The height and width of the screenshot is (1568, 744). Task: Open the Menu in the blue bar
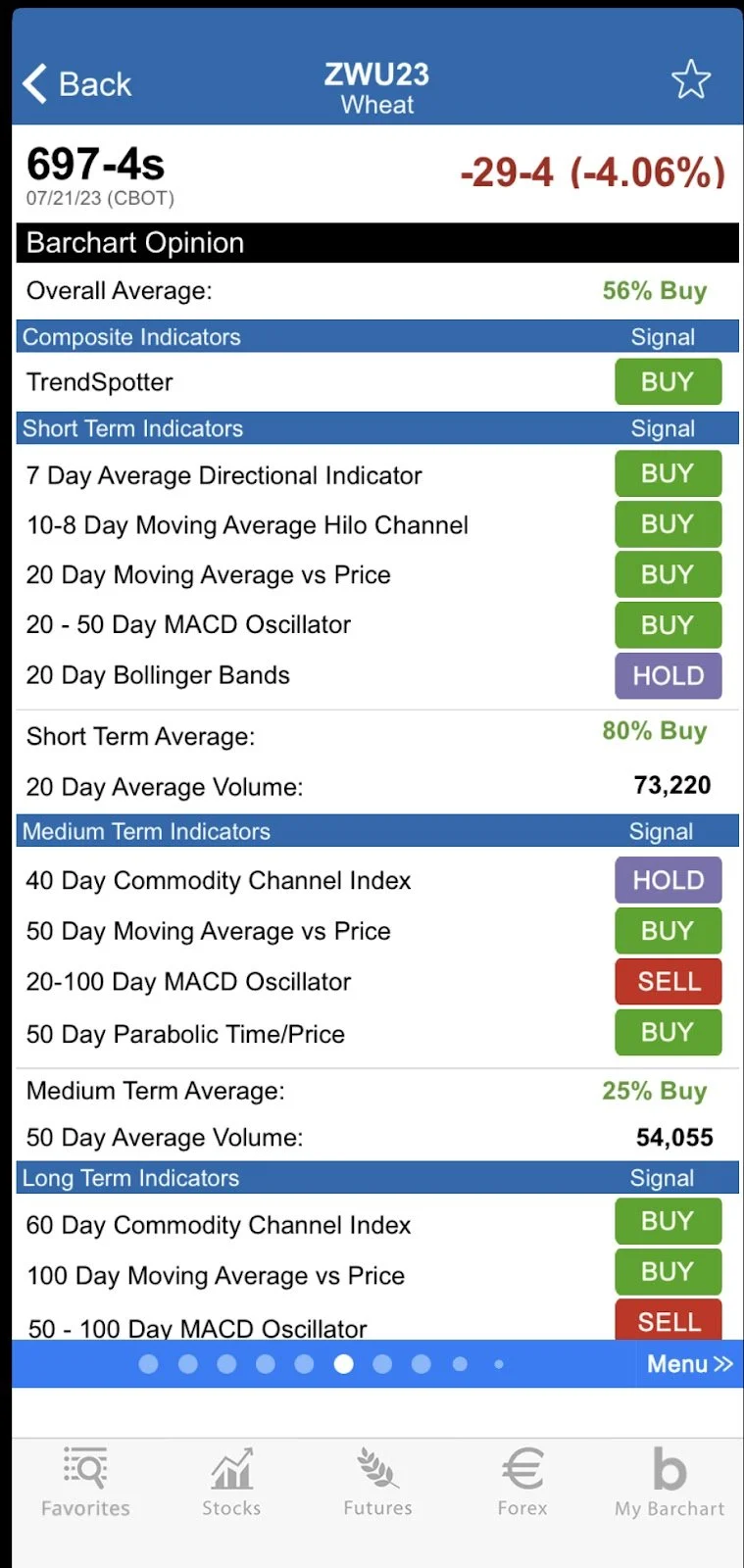click(689, 1364)
